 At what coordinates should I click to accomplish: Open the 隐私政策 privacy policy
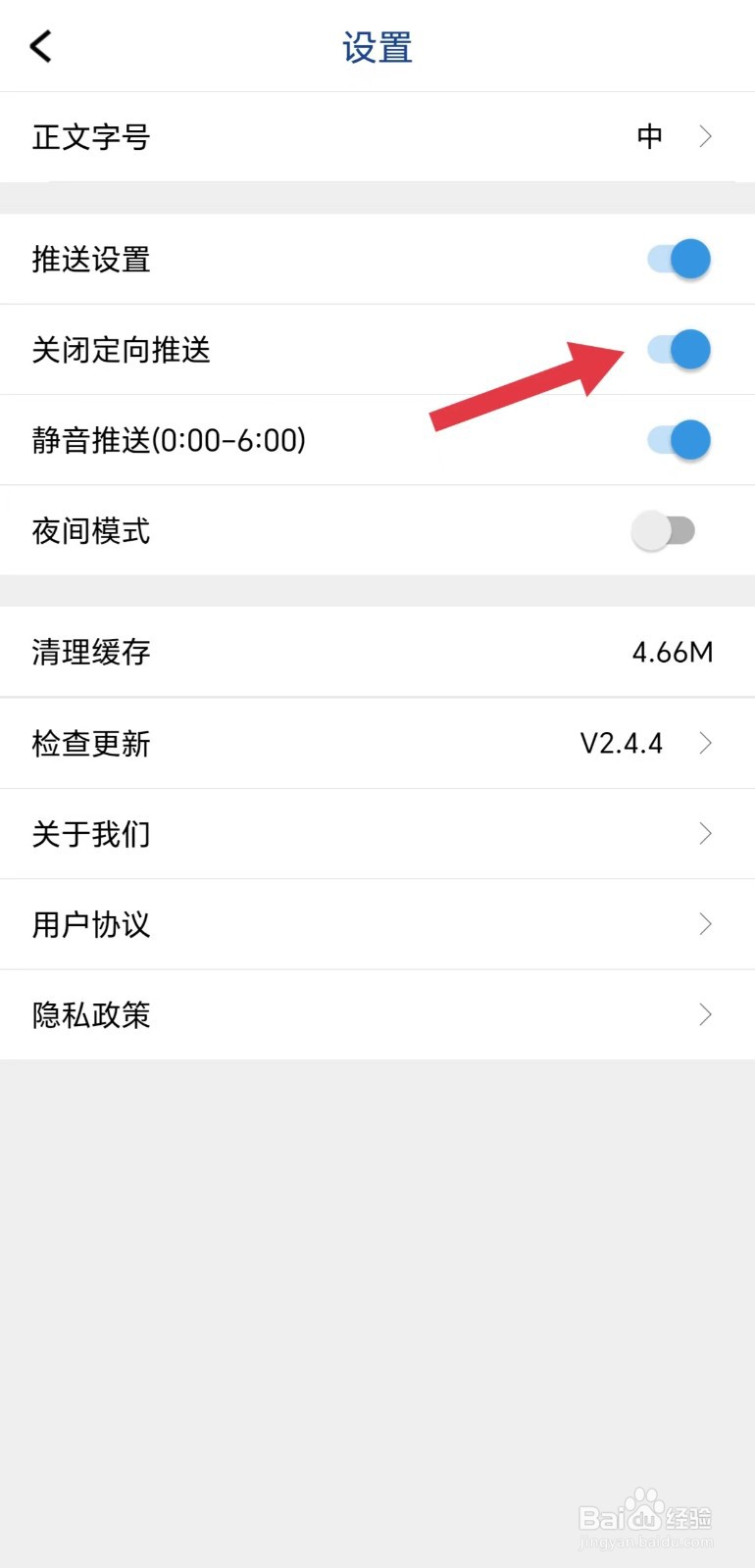[90, 1014]
